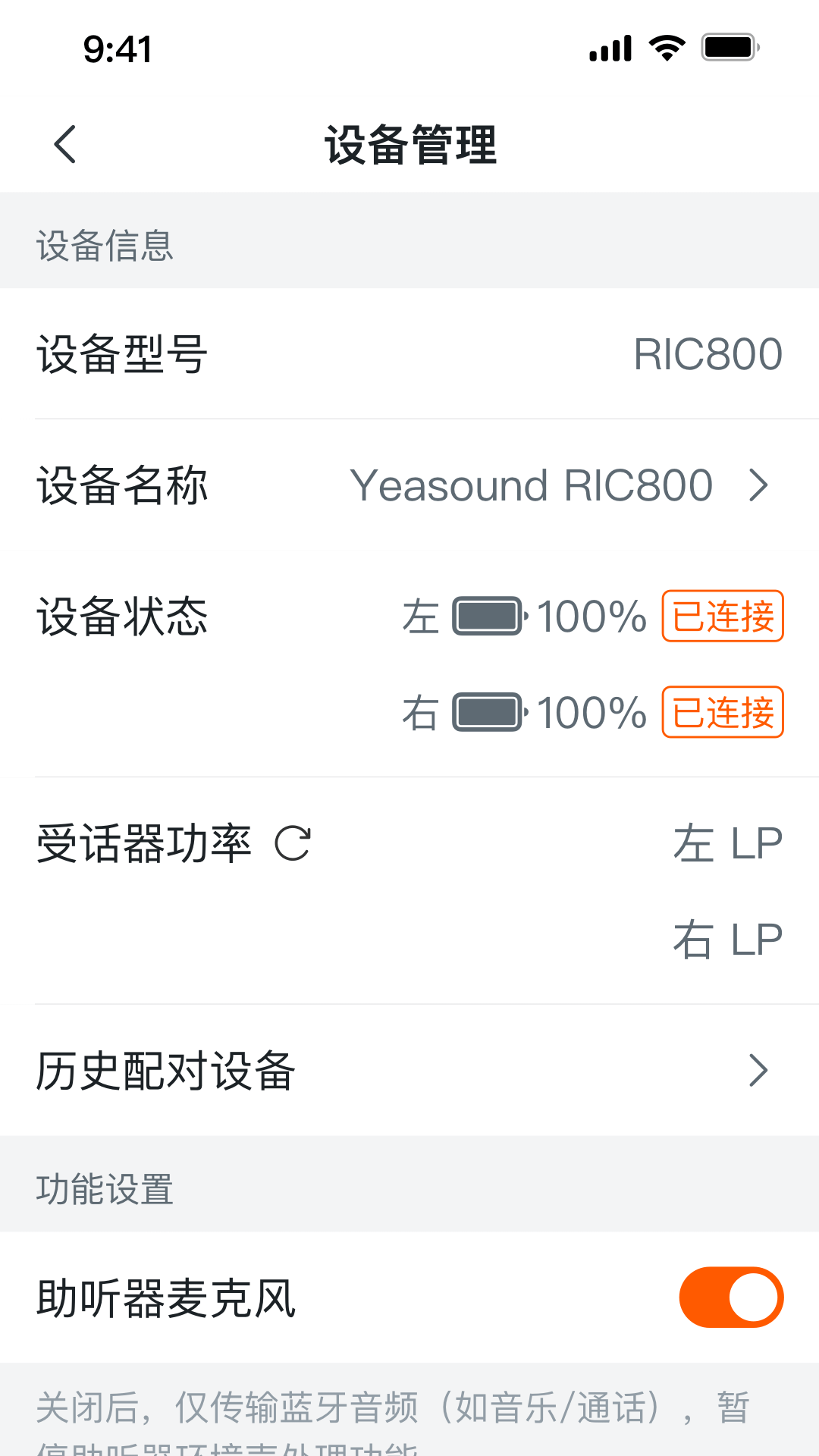Go back from 设备管理 page
The width and height of the screenshot is (819, 1456).
pos(65,144)
